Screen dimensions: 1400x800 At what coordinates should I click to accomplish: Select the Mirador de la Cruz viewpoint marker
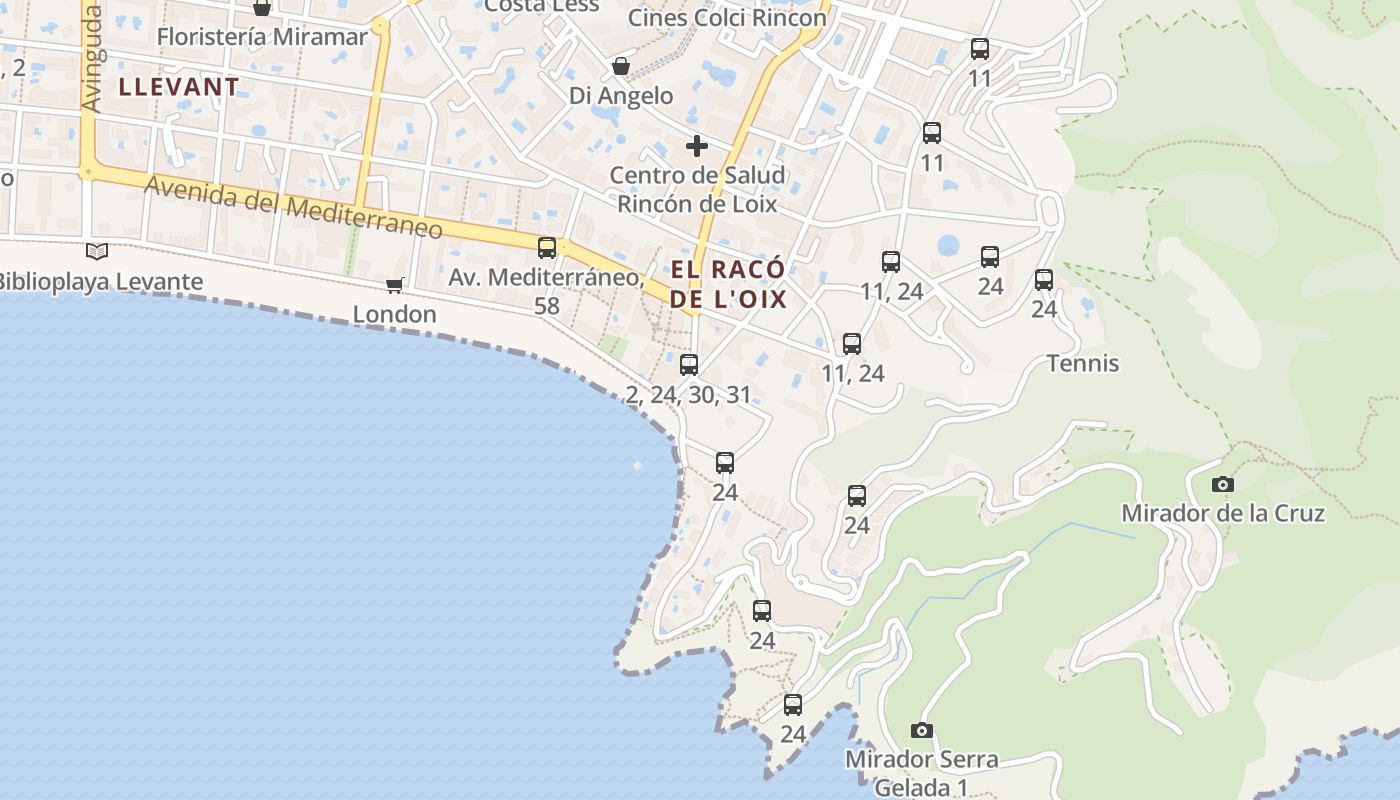click(x=1222, y=485)
